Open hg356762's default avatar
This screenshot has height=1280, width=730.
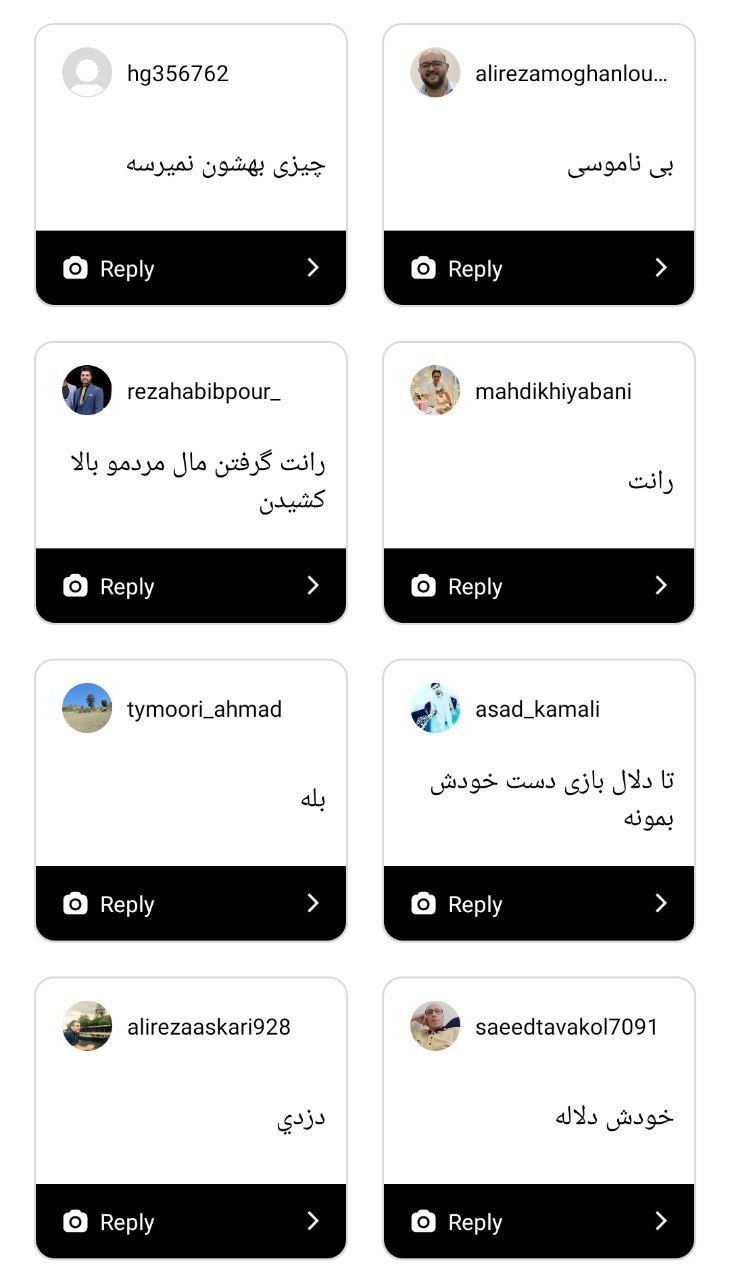[x=87, y=72]
